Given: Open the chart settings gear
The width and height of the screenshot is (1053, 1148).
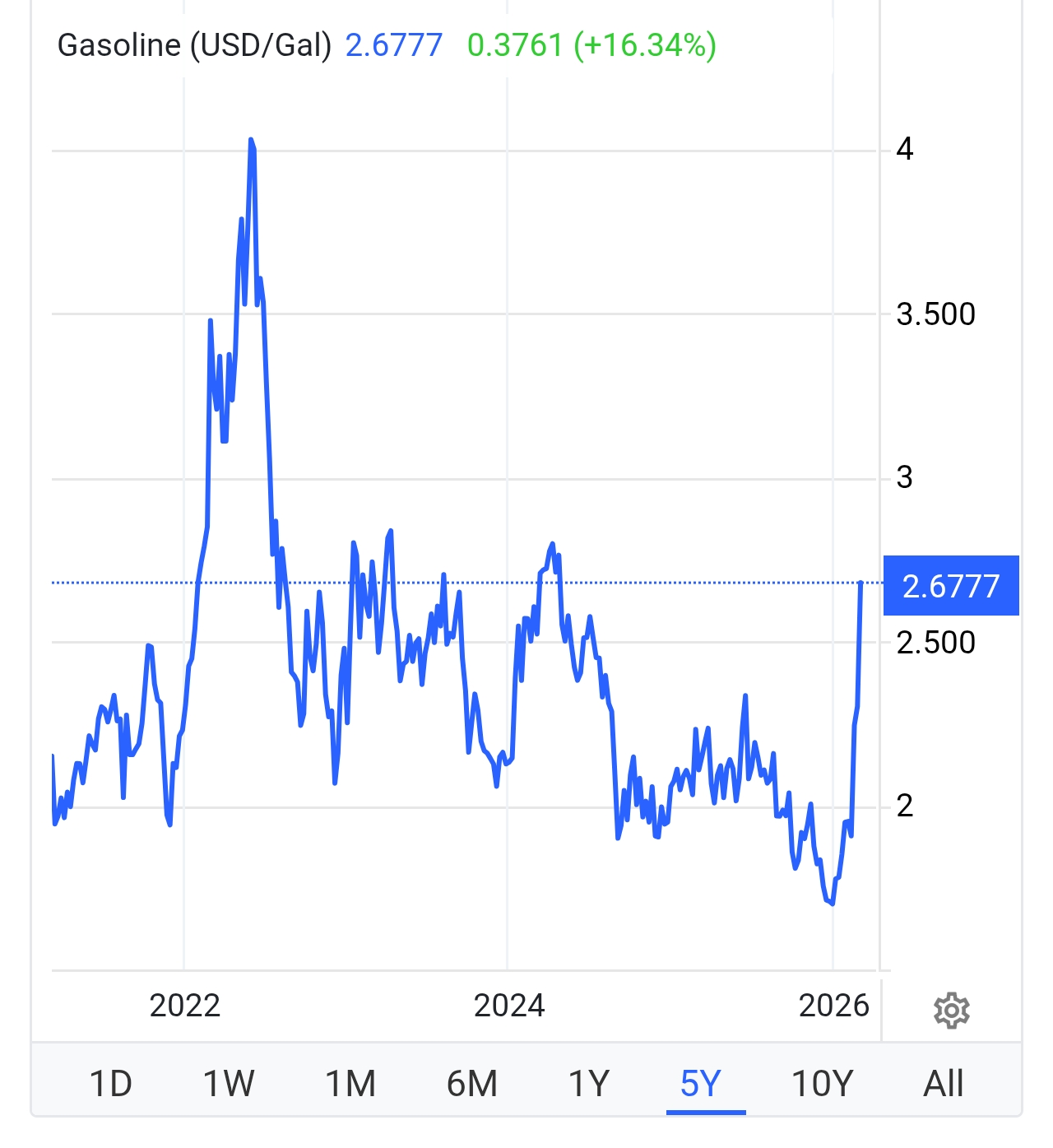Looking at the screenshot, I should pyautogui.click(x=952, y=1010).
